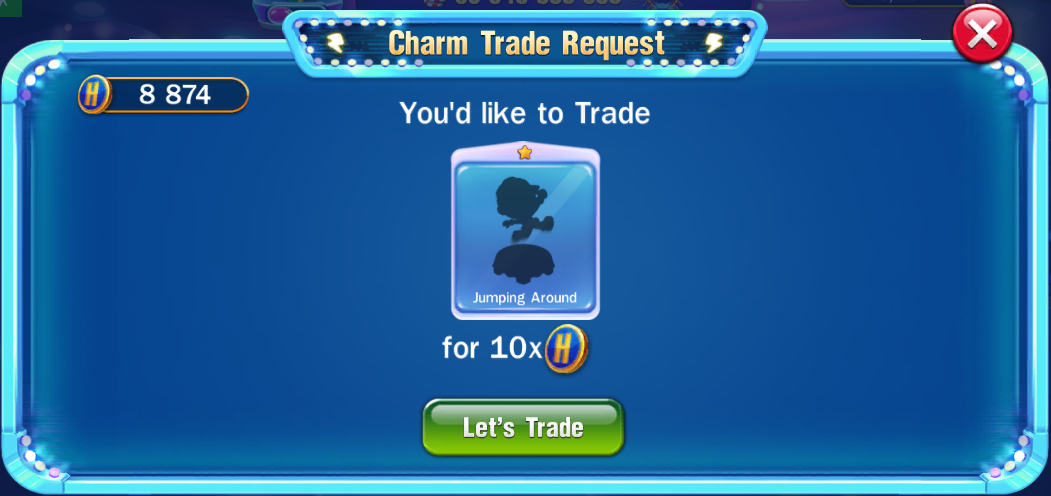Close the Charm Trade Request dialog
The width and height of the screenshot is (1051, 496).
[982, 34]
